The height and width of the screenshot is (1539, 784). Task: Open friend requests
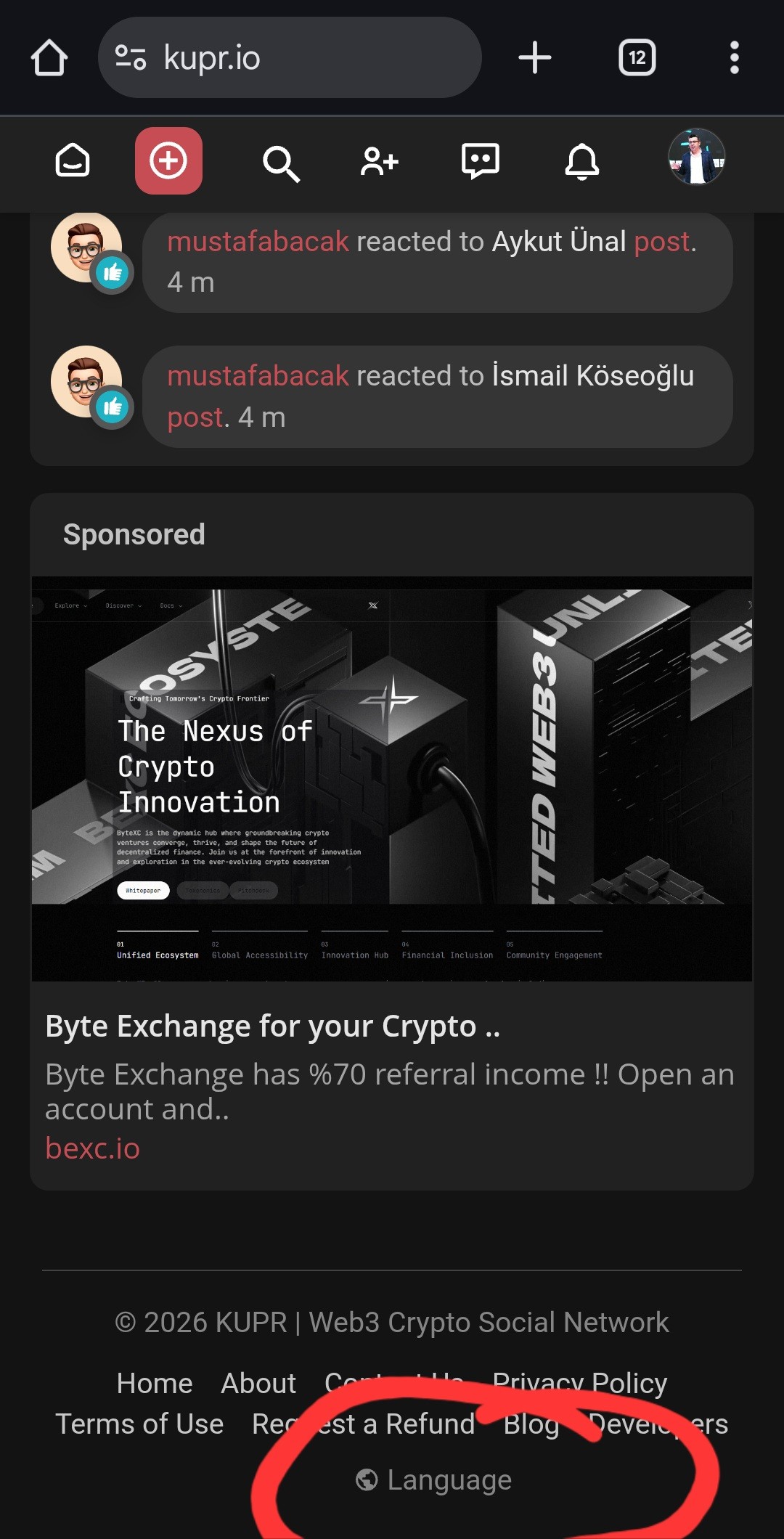click(379, 161)
